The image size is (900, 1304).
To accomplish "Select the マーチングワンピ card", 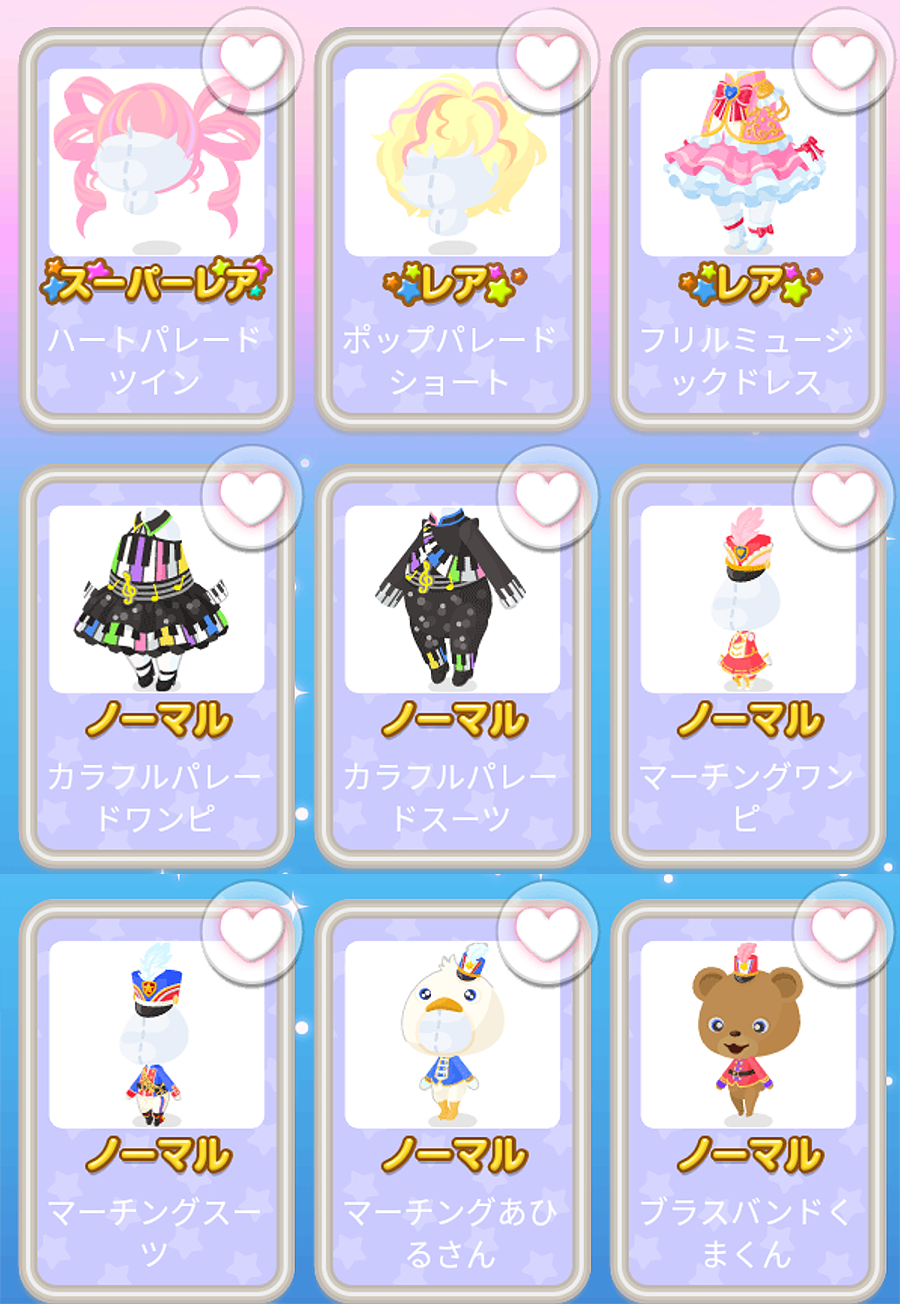I will [748, 680].
